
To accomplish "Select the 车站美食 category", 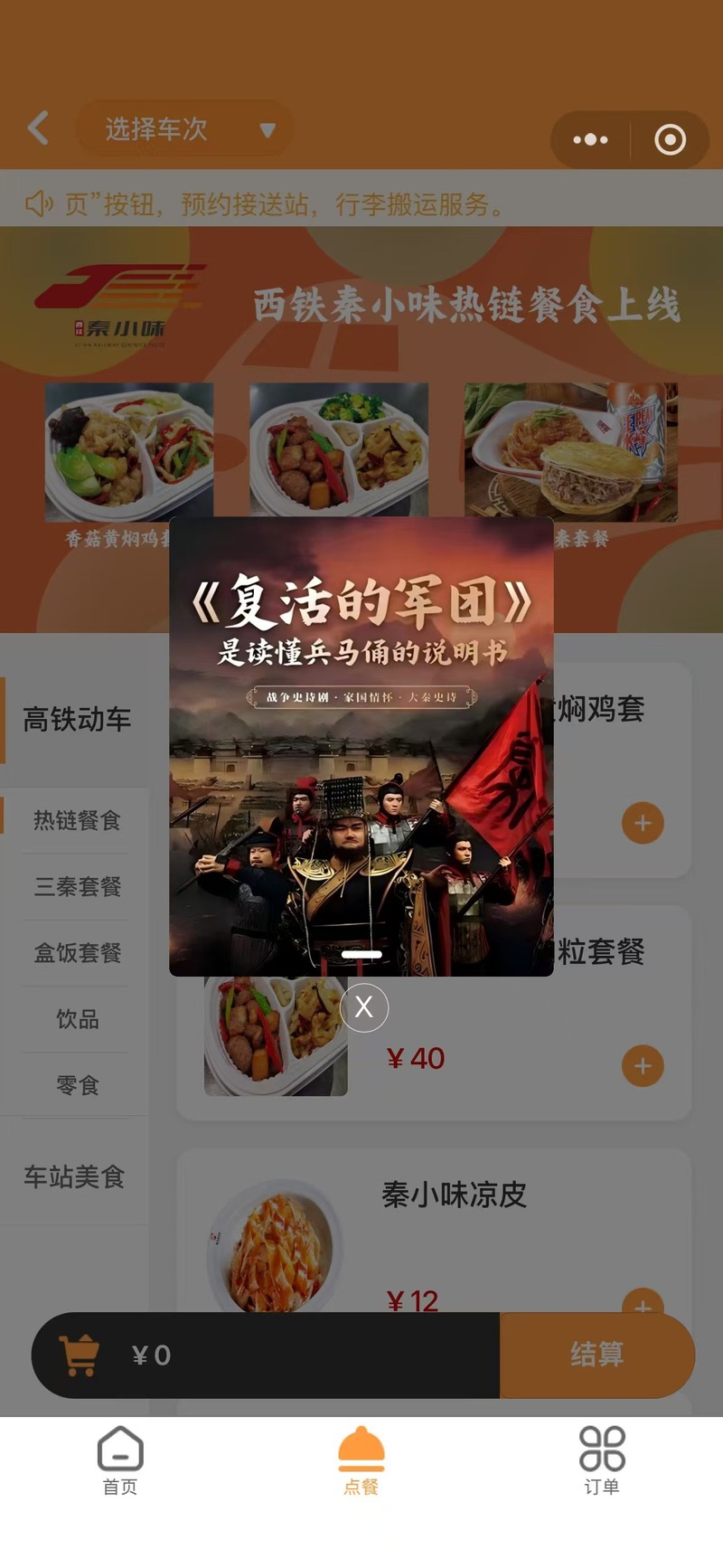I will (74, 1176).
